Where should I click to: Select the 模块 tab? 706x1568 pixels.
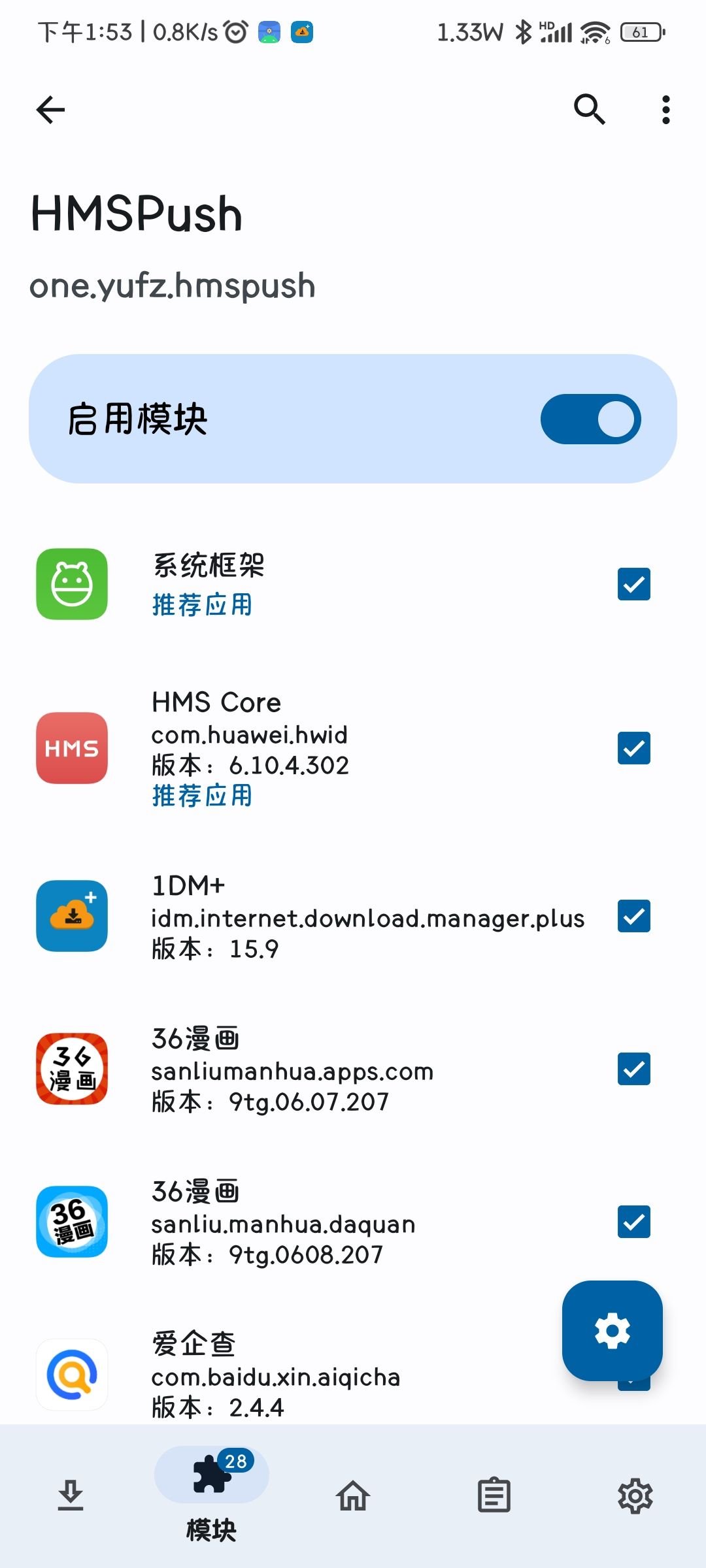point(211,1495)
